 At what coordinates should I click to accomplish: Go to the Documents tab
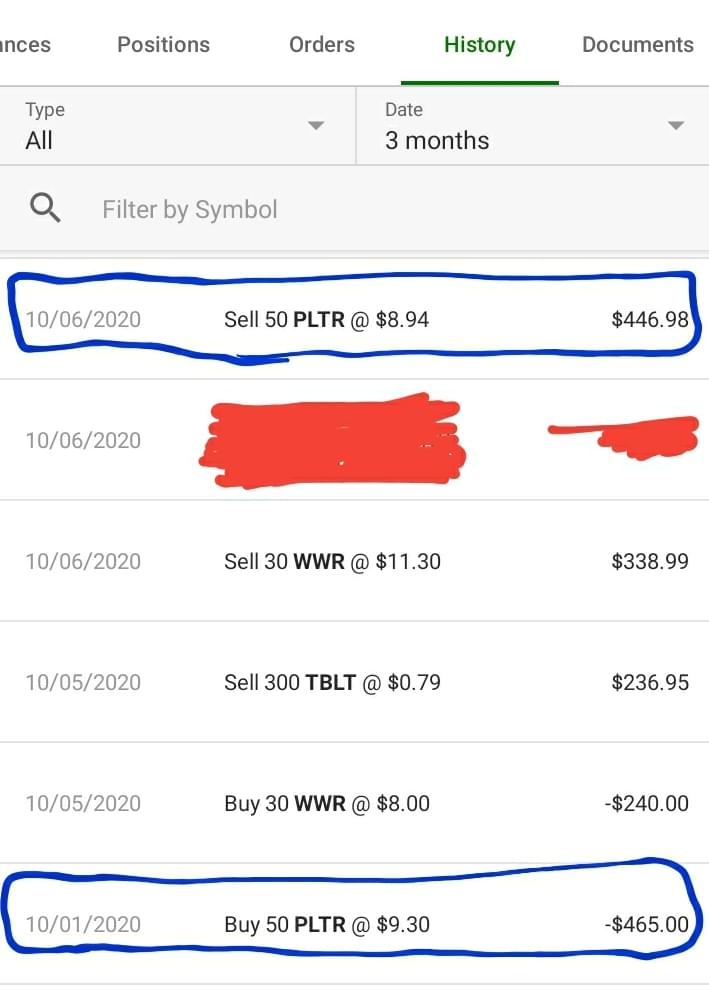click(x=637, y=45)
